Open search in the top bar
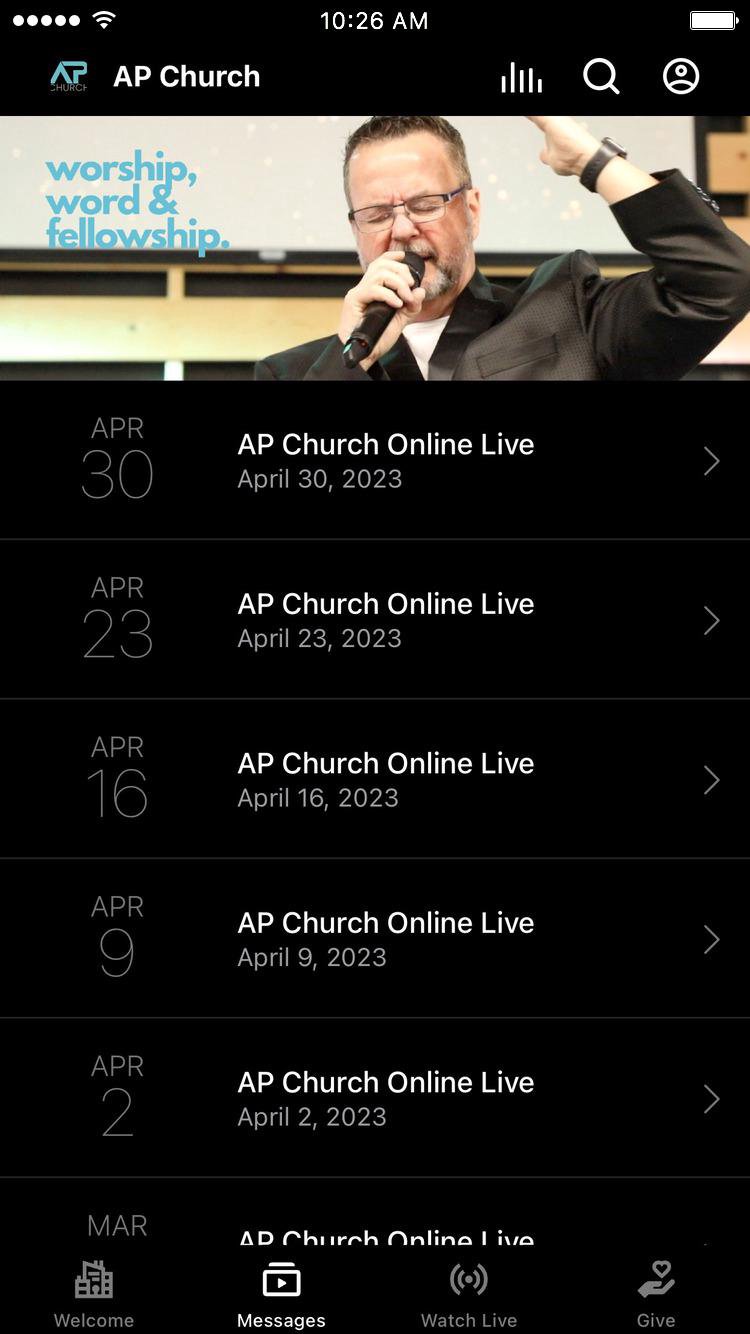This screenshot has height=1334, width=750. tap(601, 77)
